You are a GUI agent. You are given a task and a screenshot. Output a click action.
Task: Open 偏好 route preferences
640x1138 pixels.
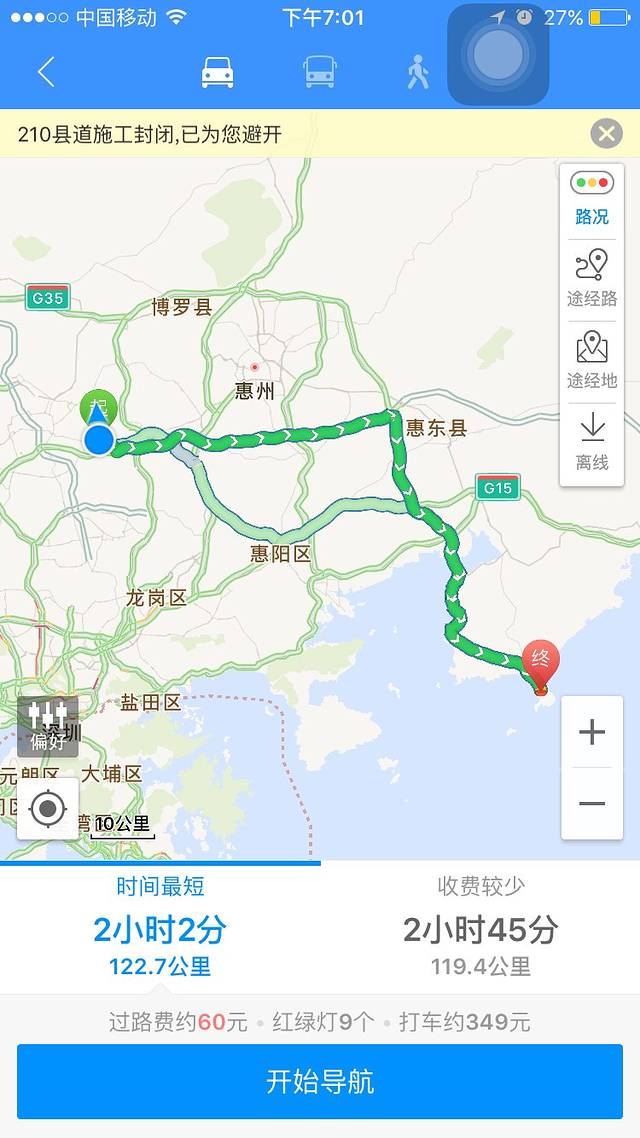(x=47, y=727)
